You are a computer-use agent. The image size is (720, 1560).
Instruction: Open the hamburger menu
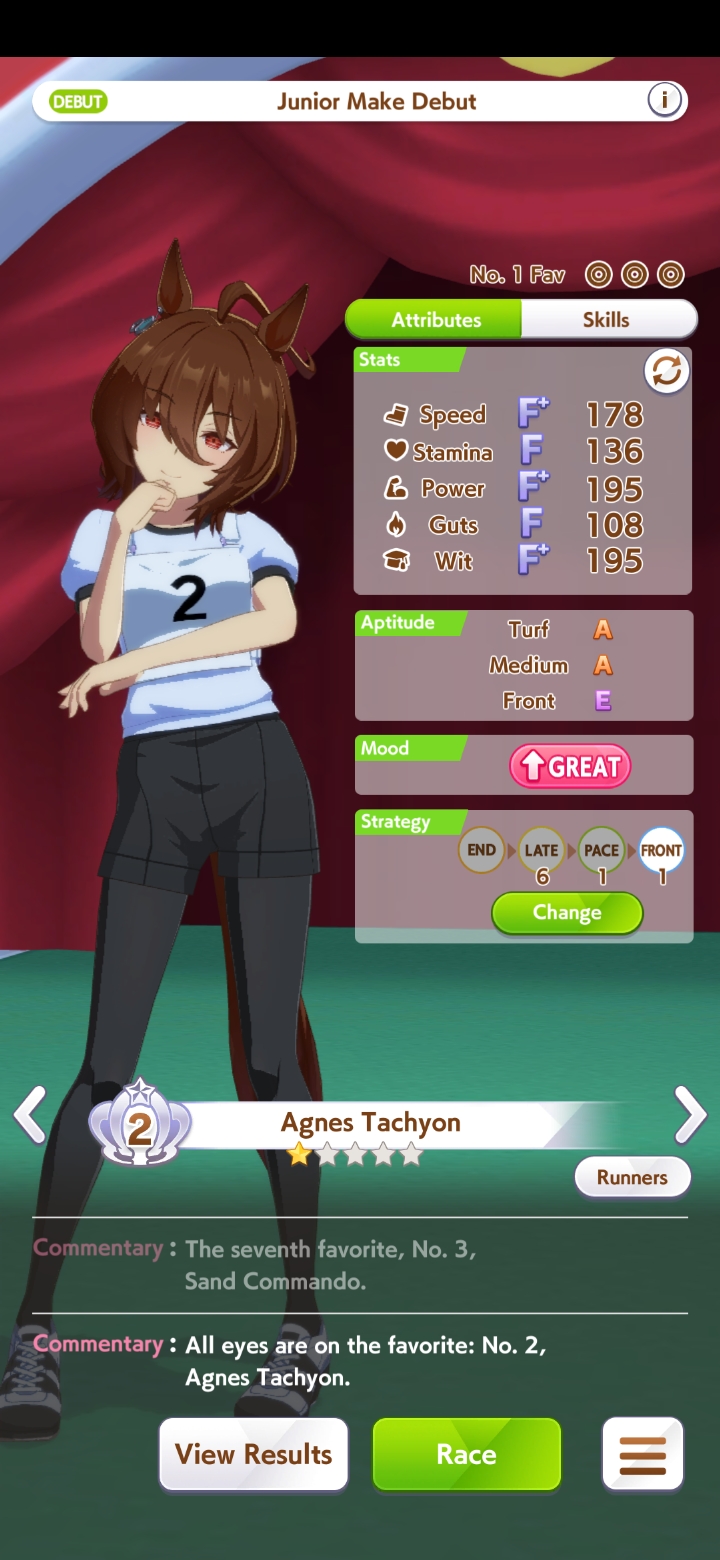[643, 1454]
